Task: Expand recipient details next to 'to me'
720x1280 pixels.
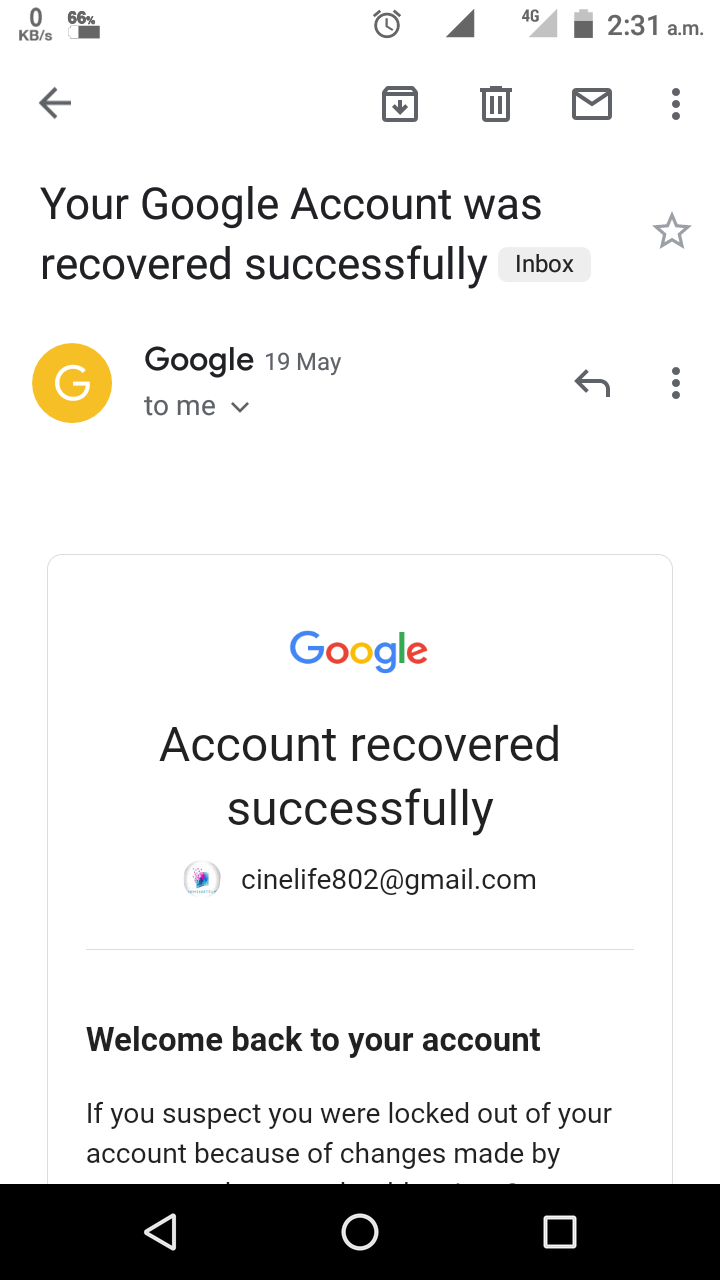Action: [x=239, y=407]
